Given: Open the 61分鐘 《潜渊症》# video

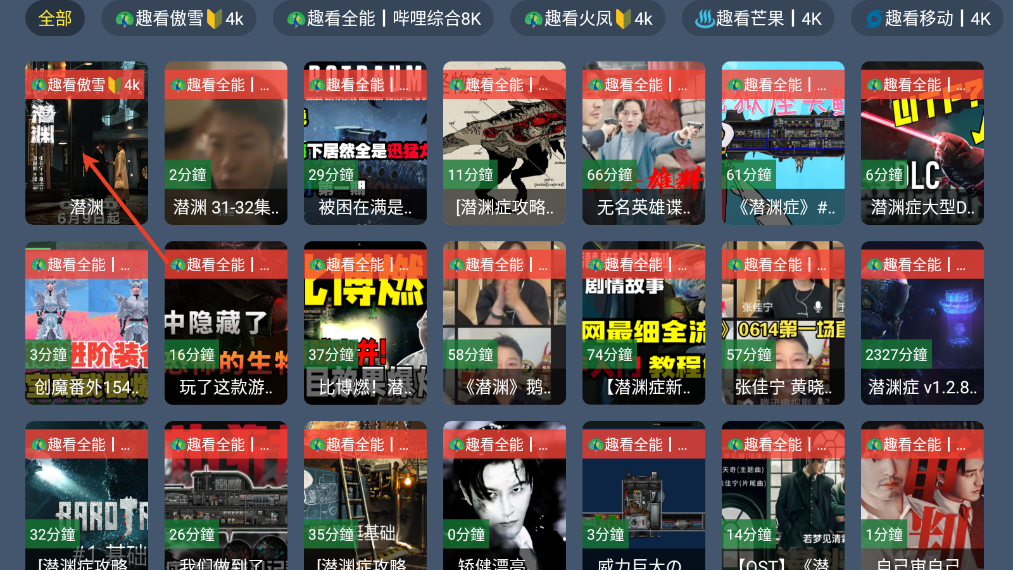Looking at the screenshot, I should point(783,143).
